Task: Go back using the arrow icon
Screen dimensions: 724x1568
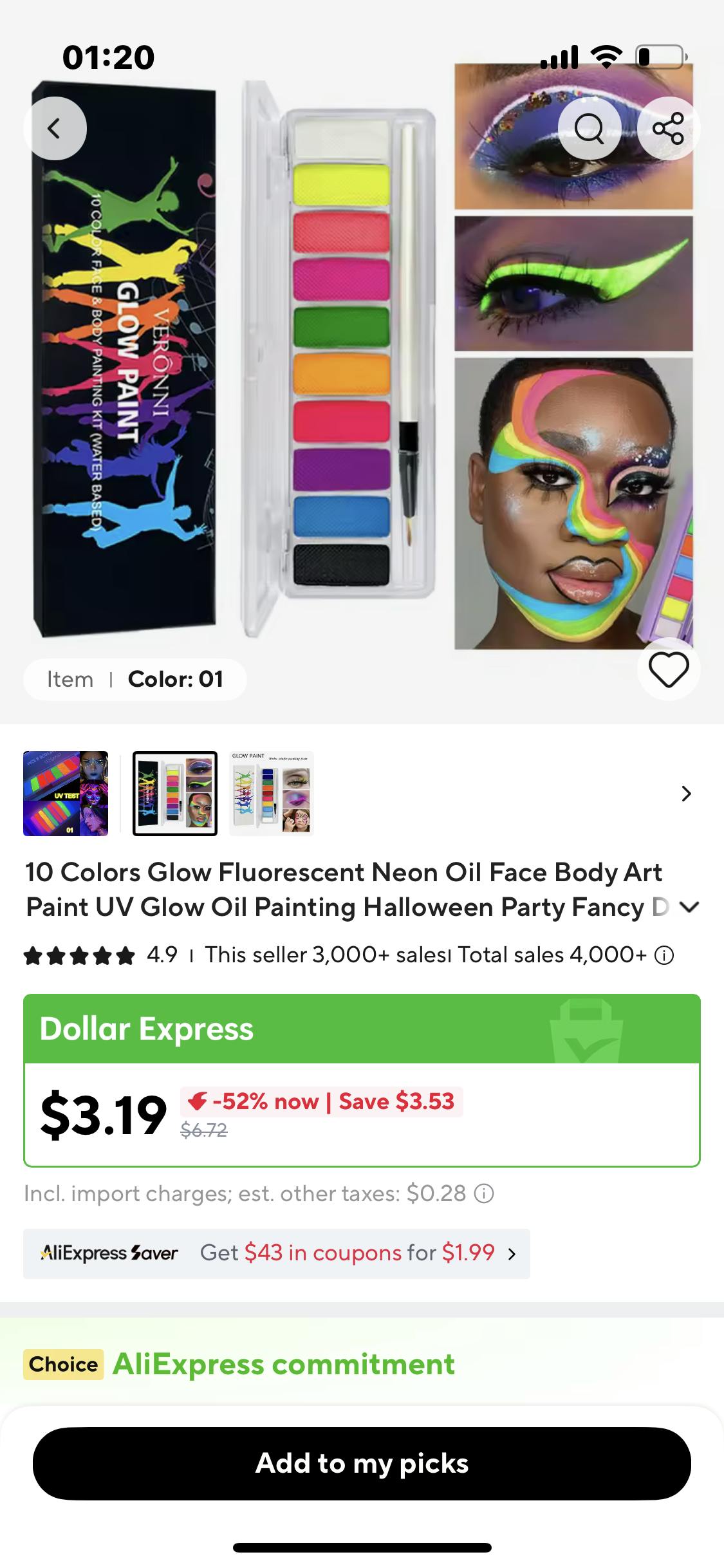Action: tap(55, 128)
